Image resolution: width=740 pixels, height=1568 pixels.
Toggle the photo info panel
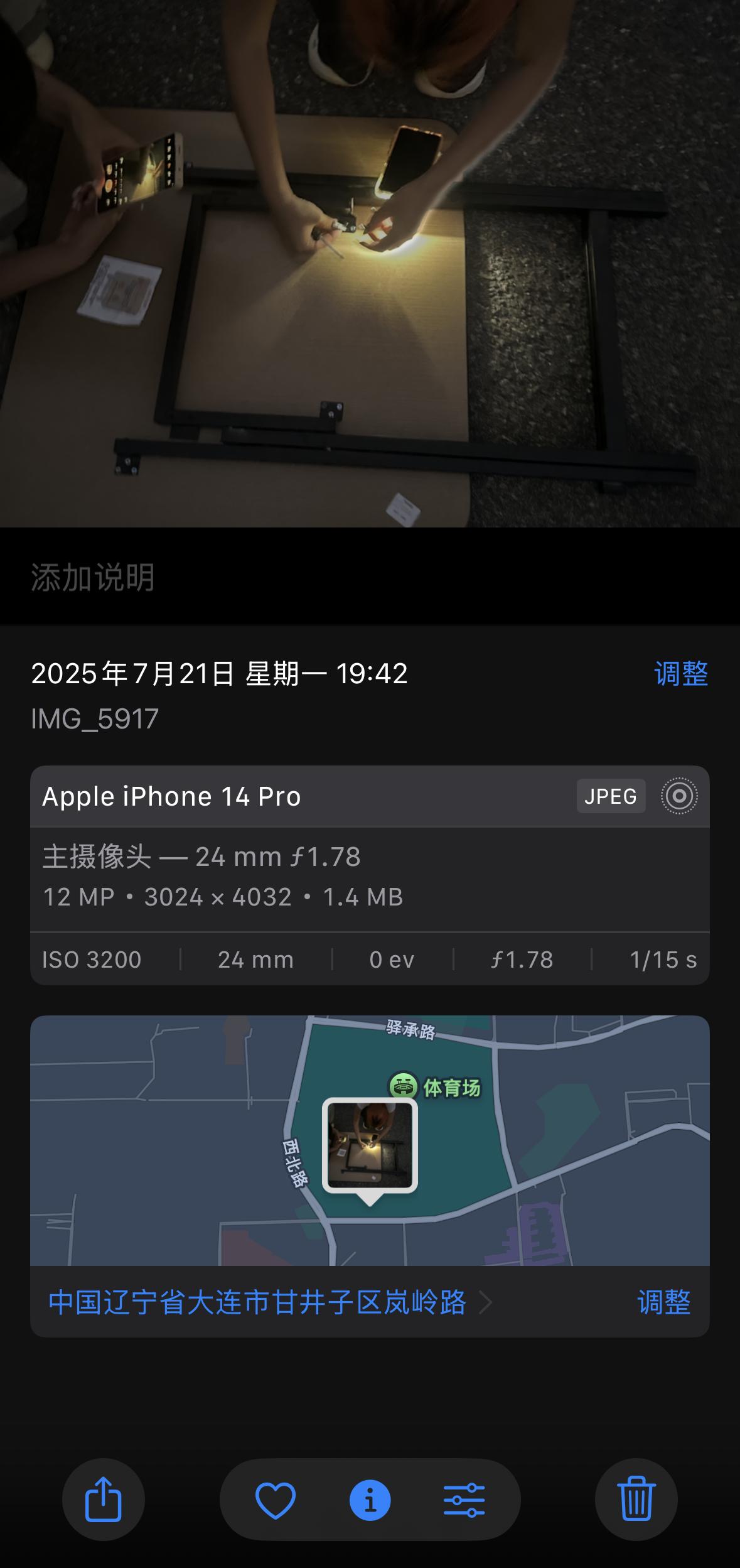(370, 1500)
